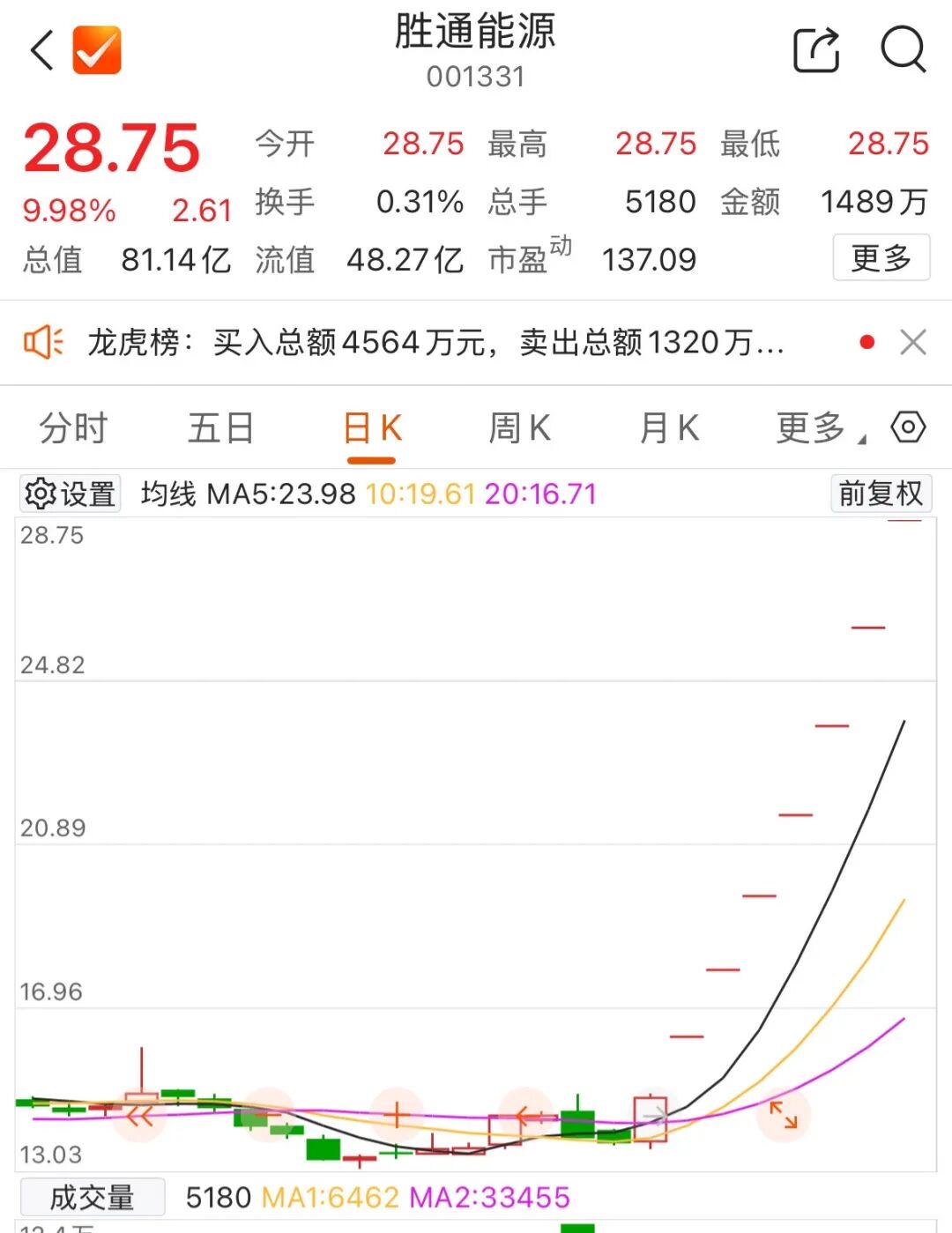Screen dimensions: 952x1233
Task: Expand the 更多 dropdown in the chart tabs
Action: coord(812,427)
